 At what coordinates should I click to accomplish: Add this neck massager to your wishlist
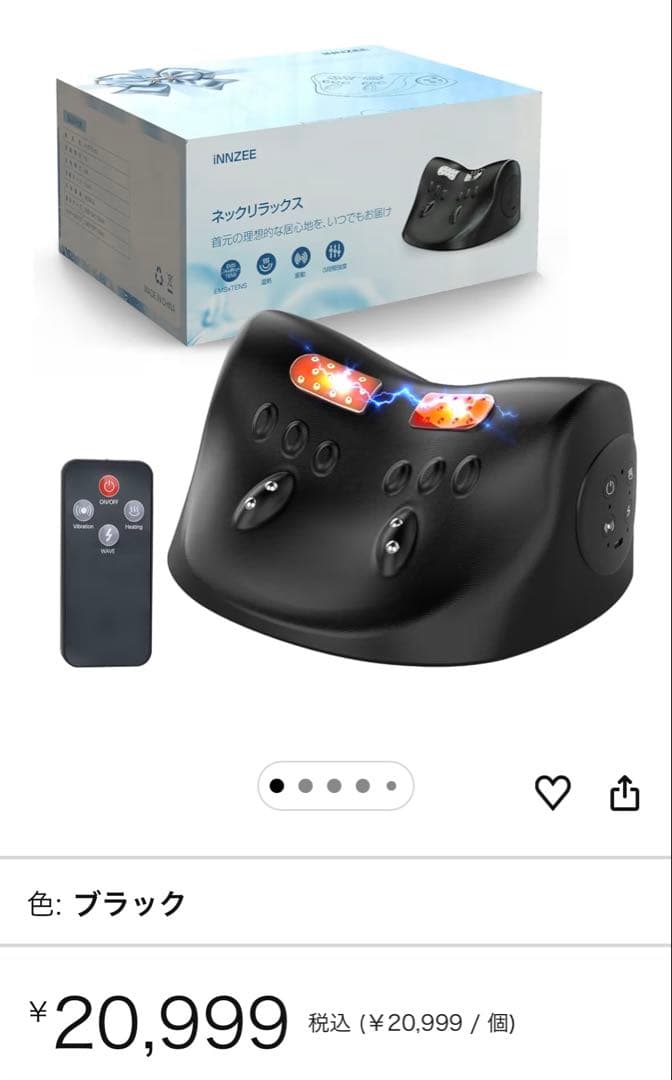pos(552,792)
